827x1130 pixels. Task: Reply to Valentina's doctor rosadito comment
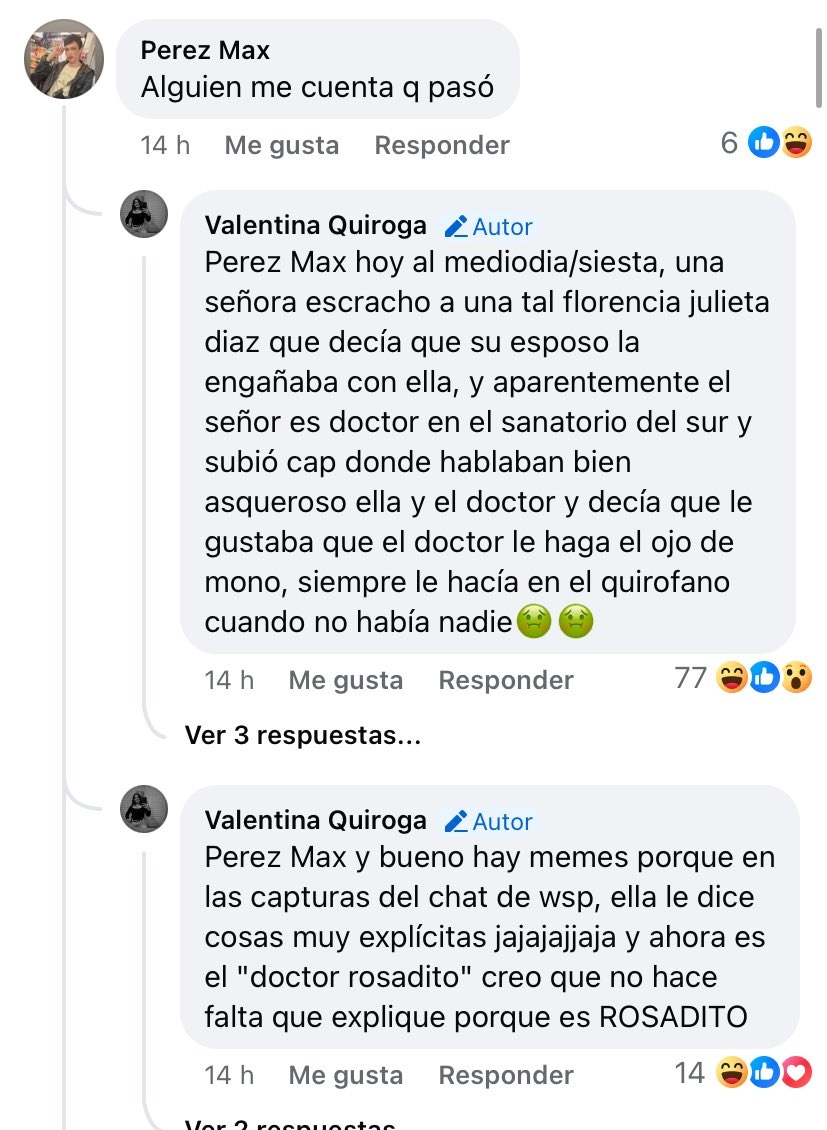pos(506,1075)
